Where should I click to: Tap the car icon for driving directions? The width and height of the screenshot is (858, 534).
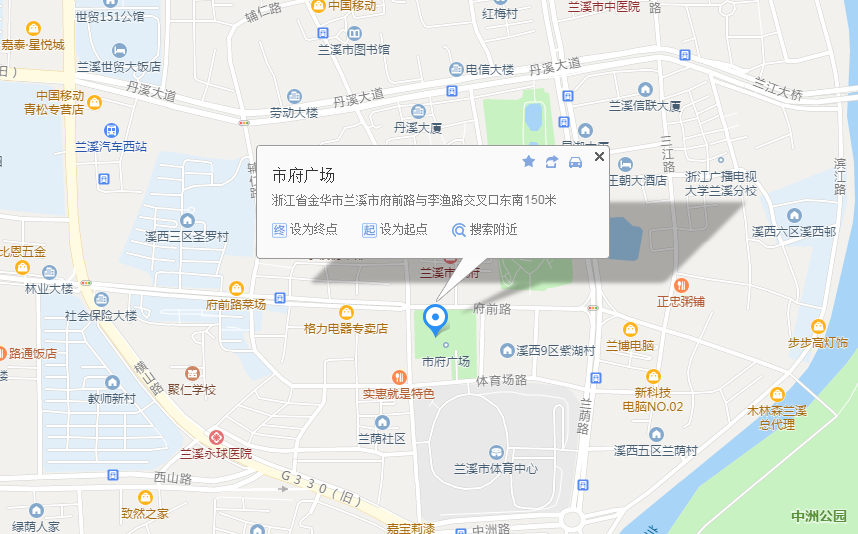pyautogui.click(x=575, y=162)
